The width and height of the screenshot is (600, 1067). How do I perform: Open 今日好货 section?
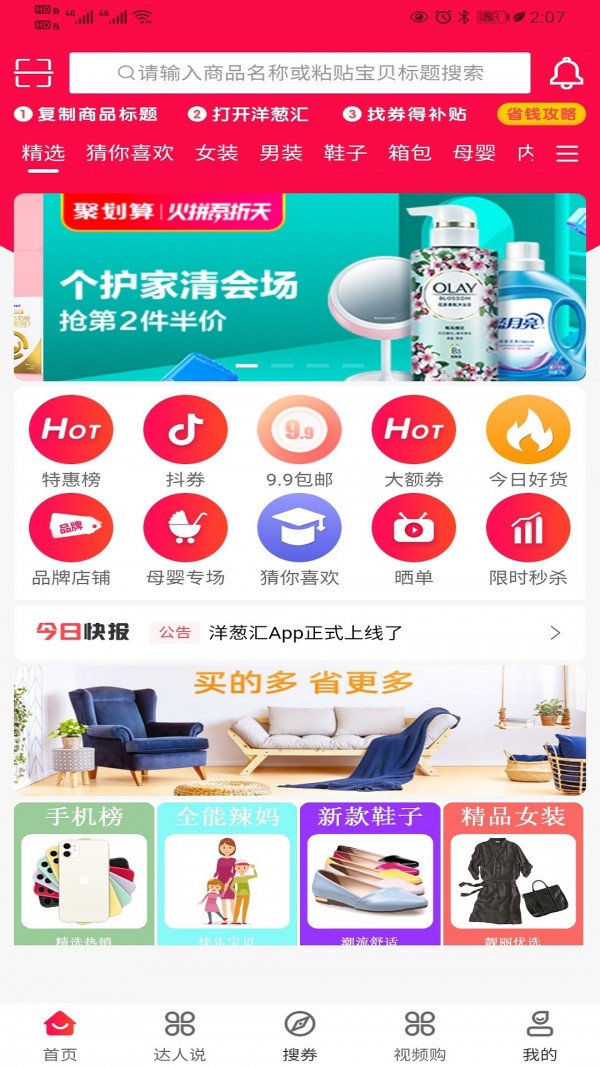coord(527,441)
